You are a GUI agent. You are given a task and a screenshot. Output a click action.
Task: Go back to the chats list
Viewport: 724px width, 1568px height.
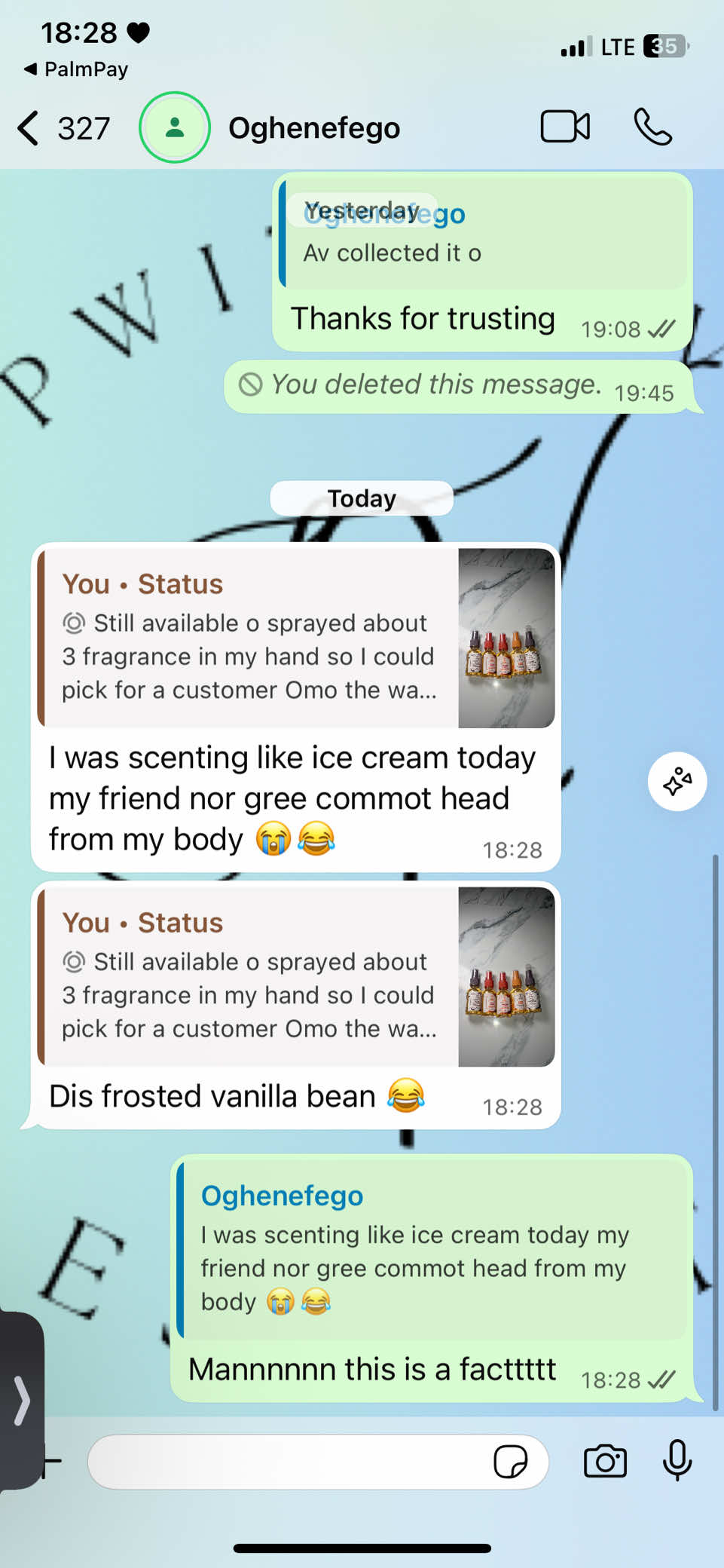click(x=63, y=128)
